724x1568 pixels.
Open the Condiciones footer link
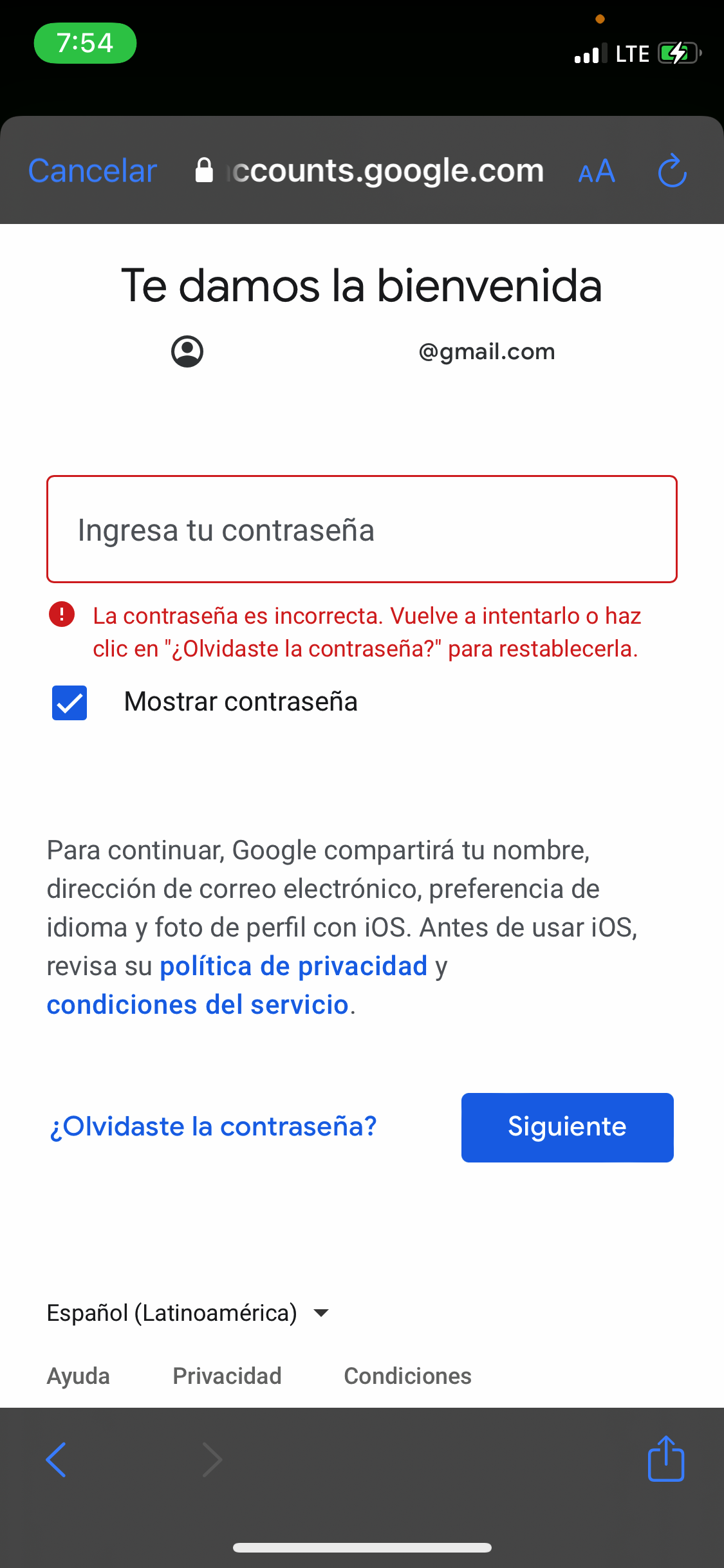pyautogui.click(x=407, y=1376)
